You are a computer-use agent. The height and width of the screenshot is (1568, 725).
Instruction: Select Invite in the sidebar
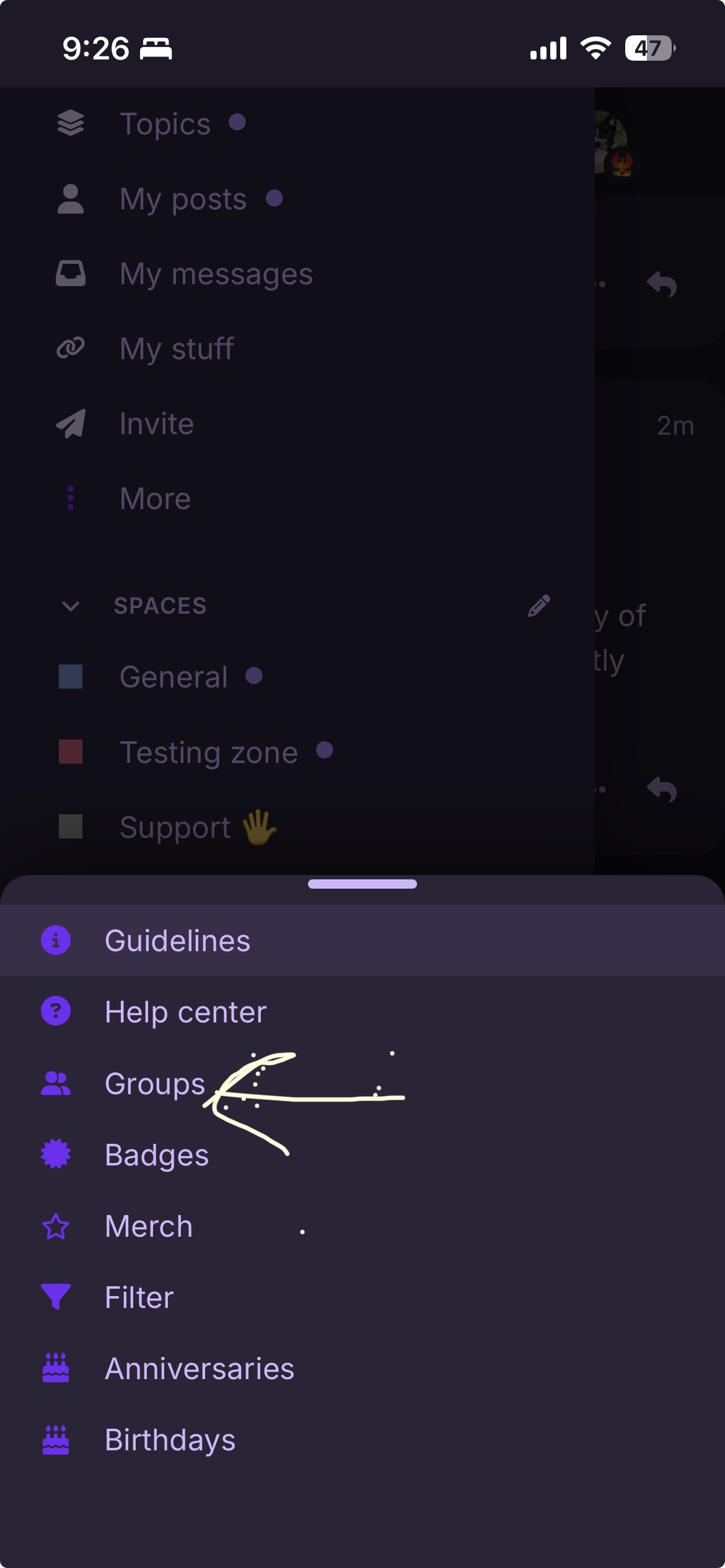pyautogui.click(x=156, y=424)
